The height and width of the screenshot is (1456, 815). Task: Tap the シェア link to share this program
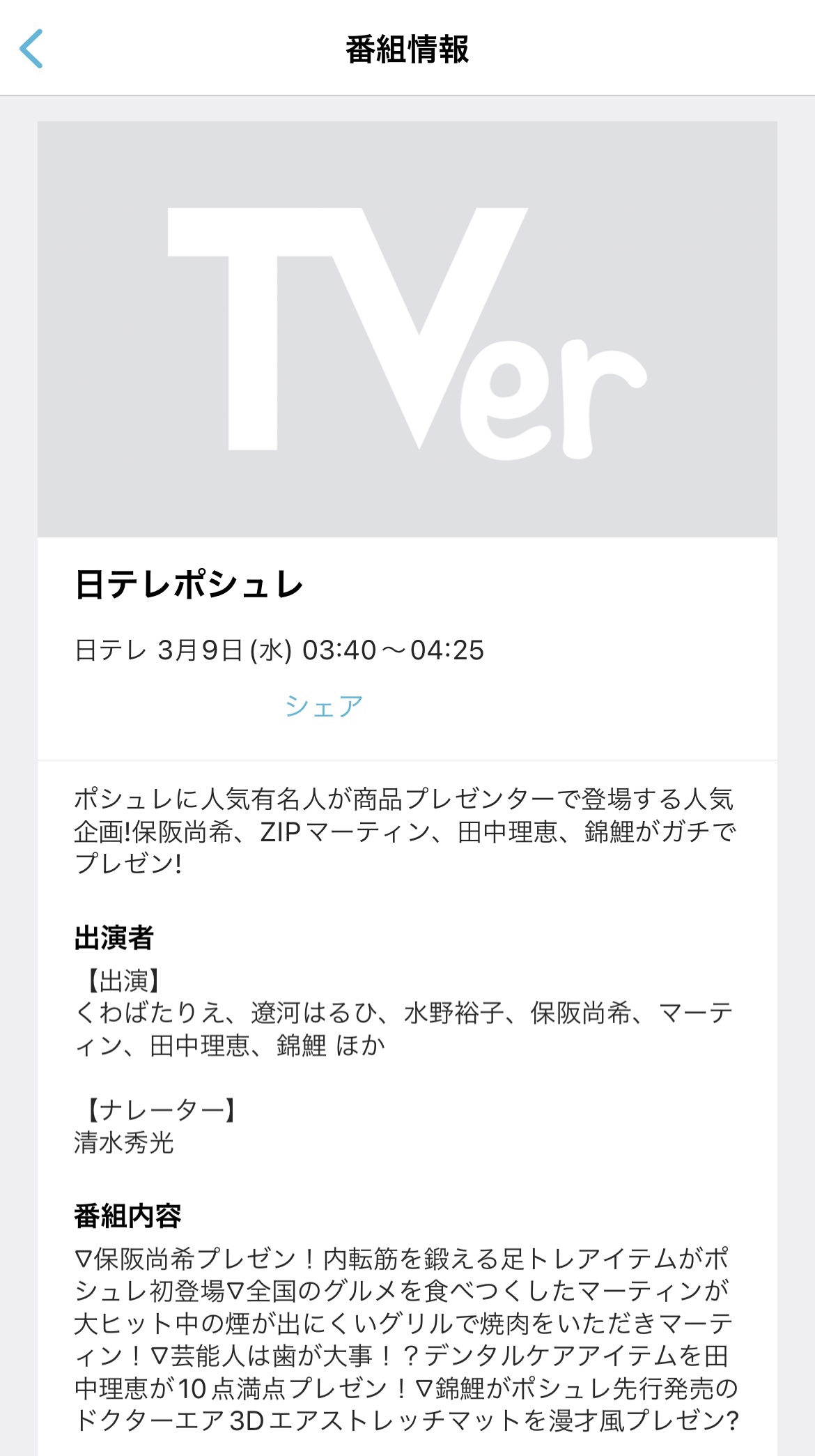tap(324, 706)
